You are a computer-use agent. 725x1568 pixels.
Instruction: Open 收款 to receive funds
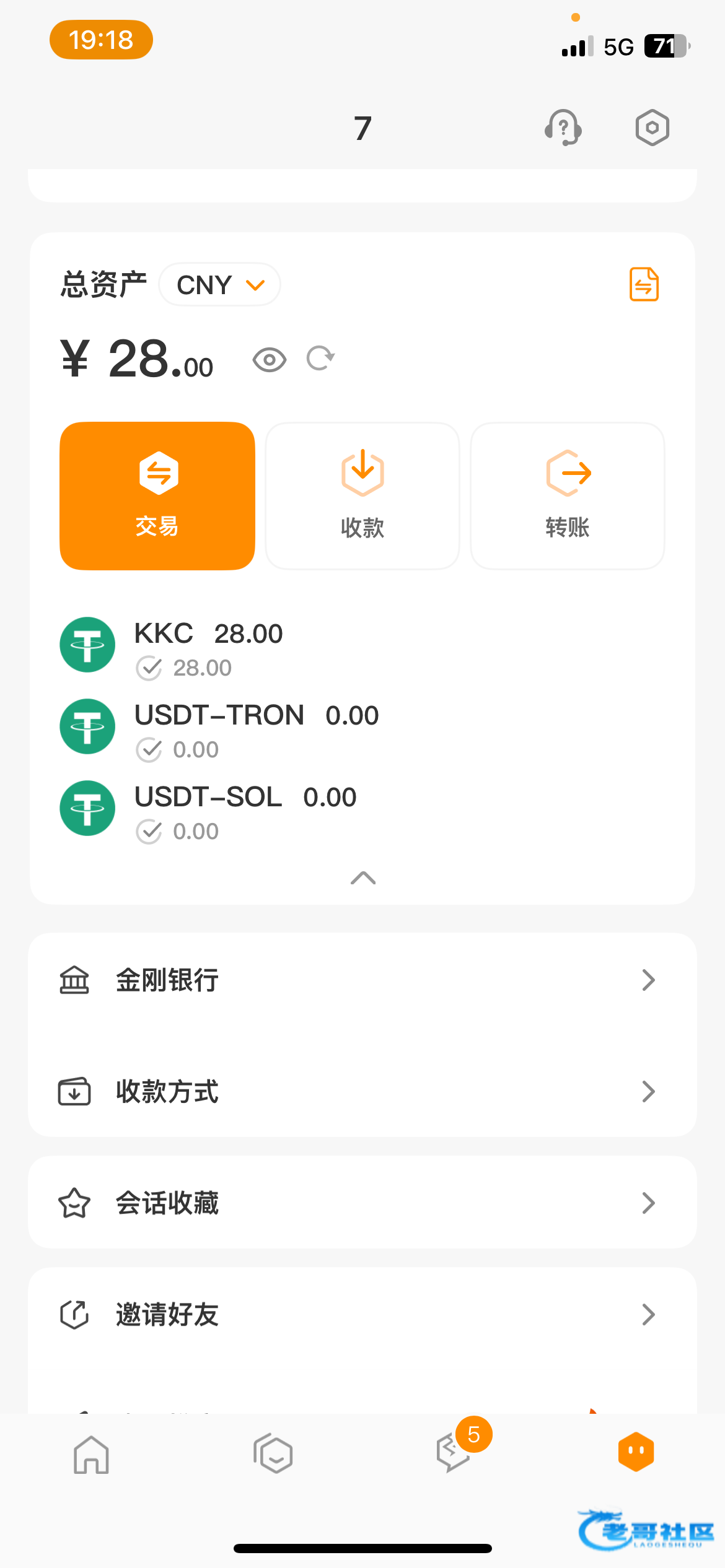point(362,495)
